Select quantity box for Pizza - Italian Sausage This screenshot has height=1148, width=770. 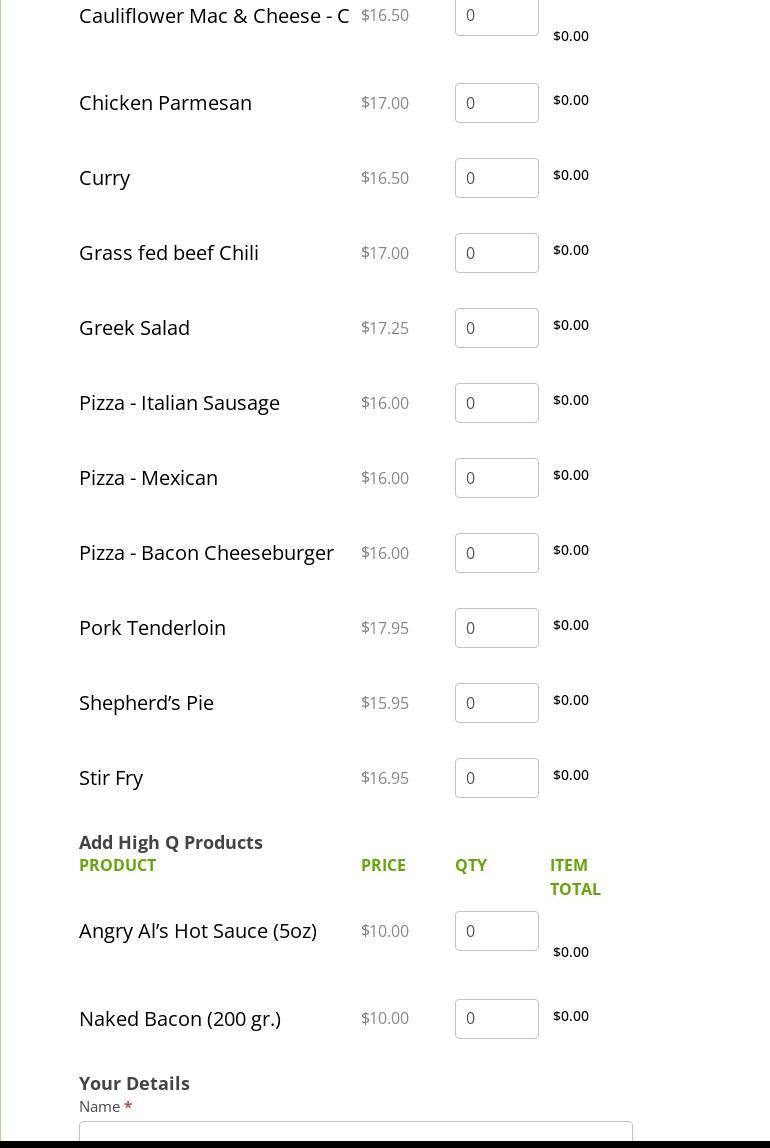point(496,403)
